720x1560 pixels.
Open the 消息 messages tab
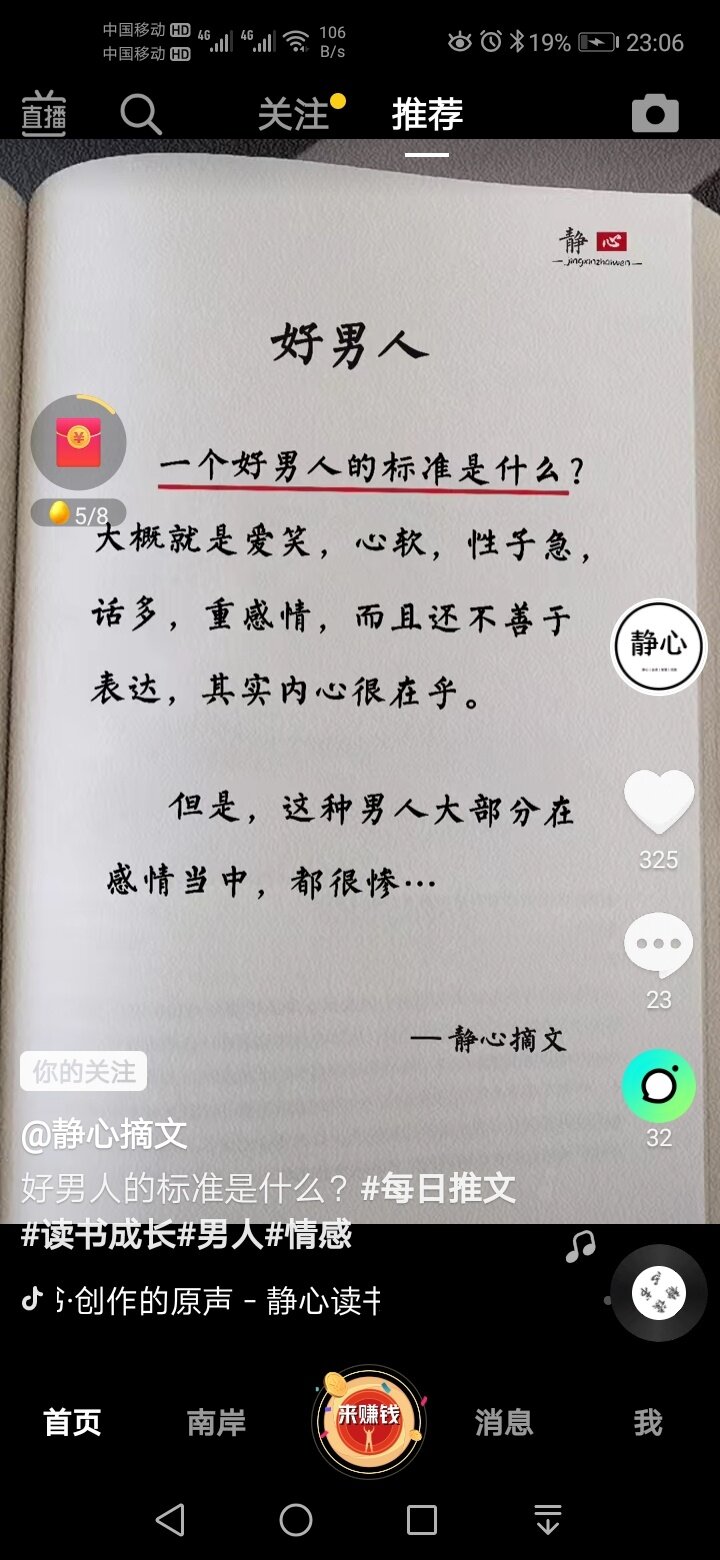(x=504, y=1422)
